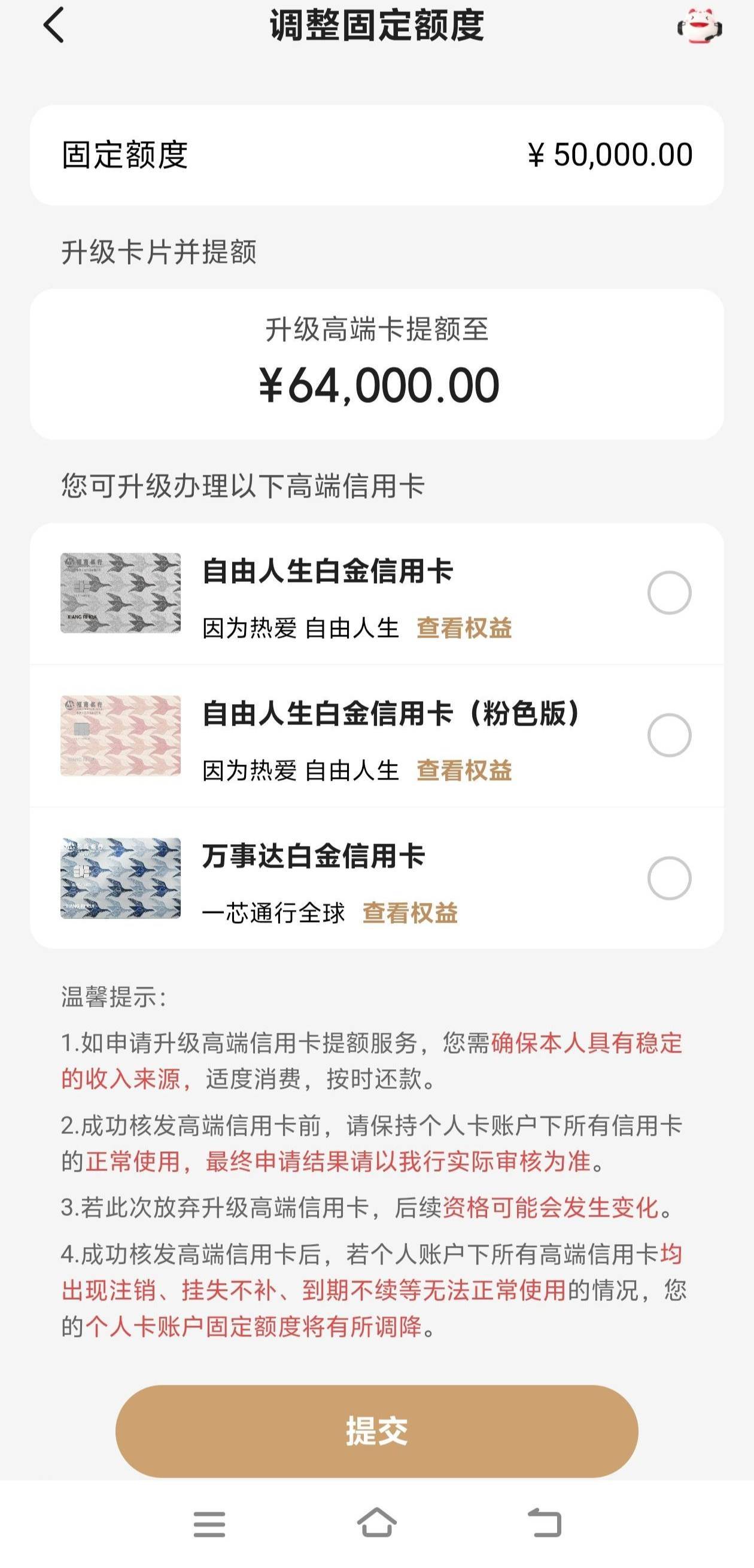
Task: Select 万事达白金信用卡 radio button
Action: pos(669,878)
